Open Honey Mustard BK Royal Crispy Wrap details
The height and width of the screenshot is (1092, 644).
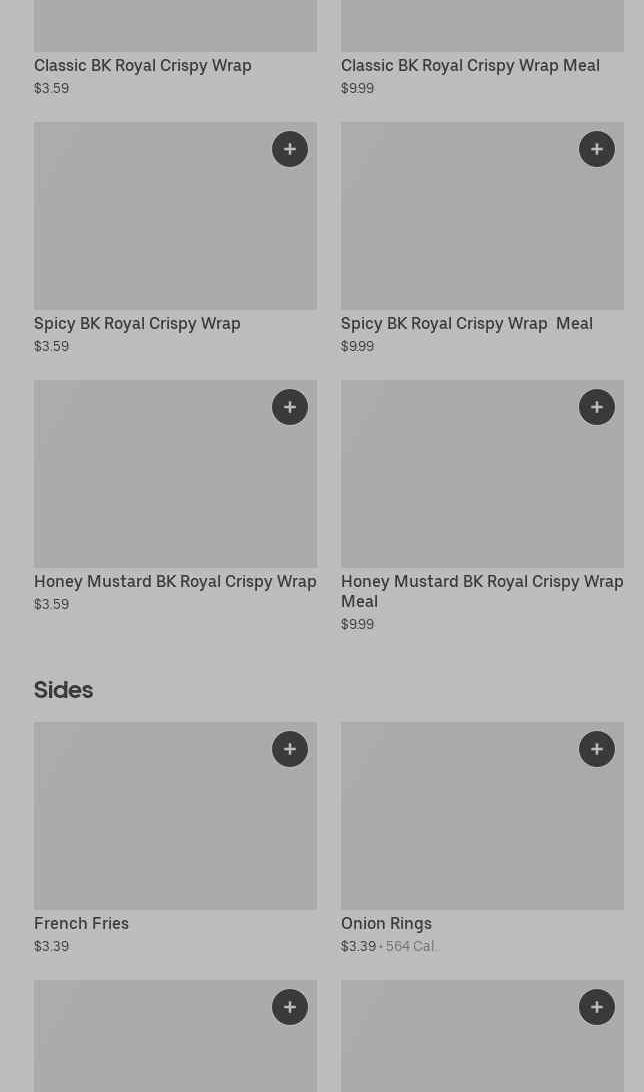[175, 581]
